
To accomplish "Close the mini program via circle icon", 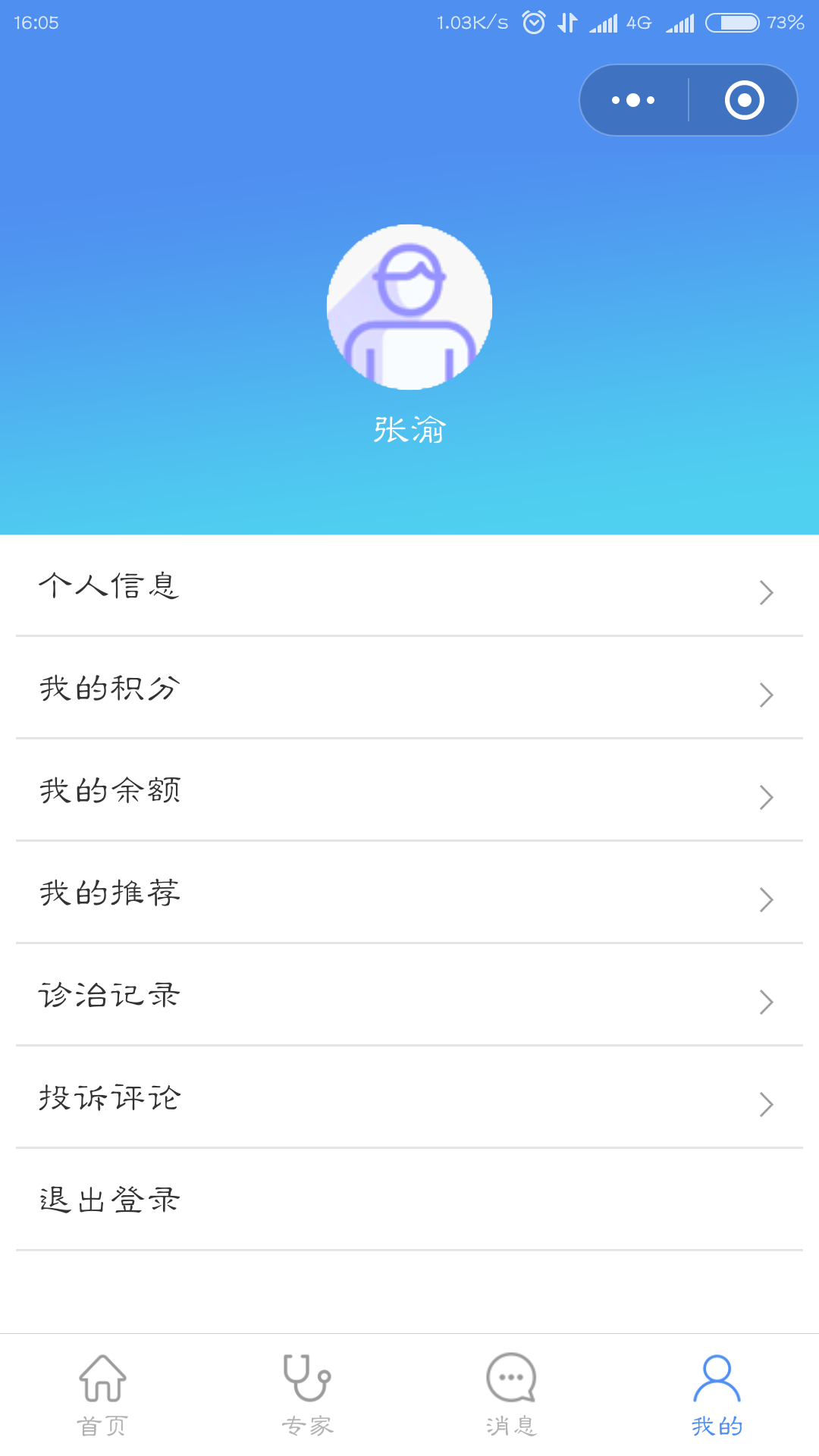I will 744,100.
